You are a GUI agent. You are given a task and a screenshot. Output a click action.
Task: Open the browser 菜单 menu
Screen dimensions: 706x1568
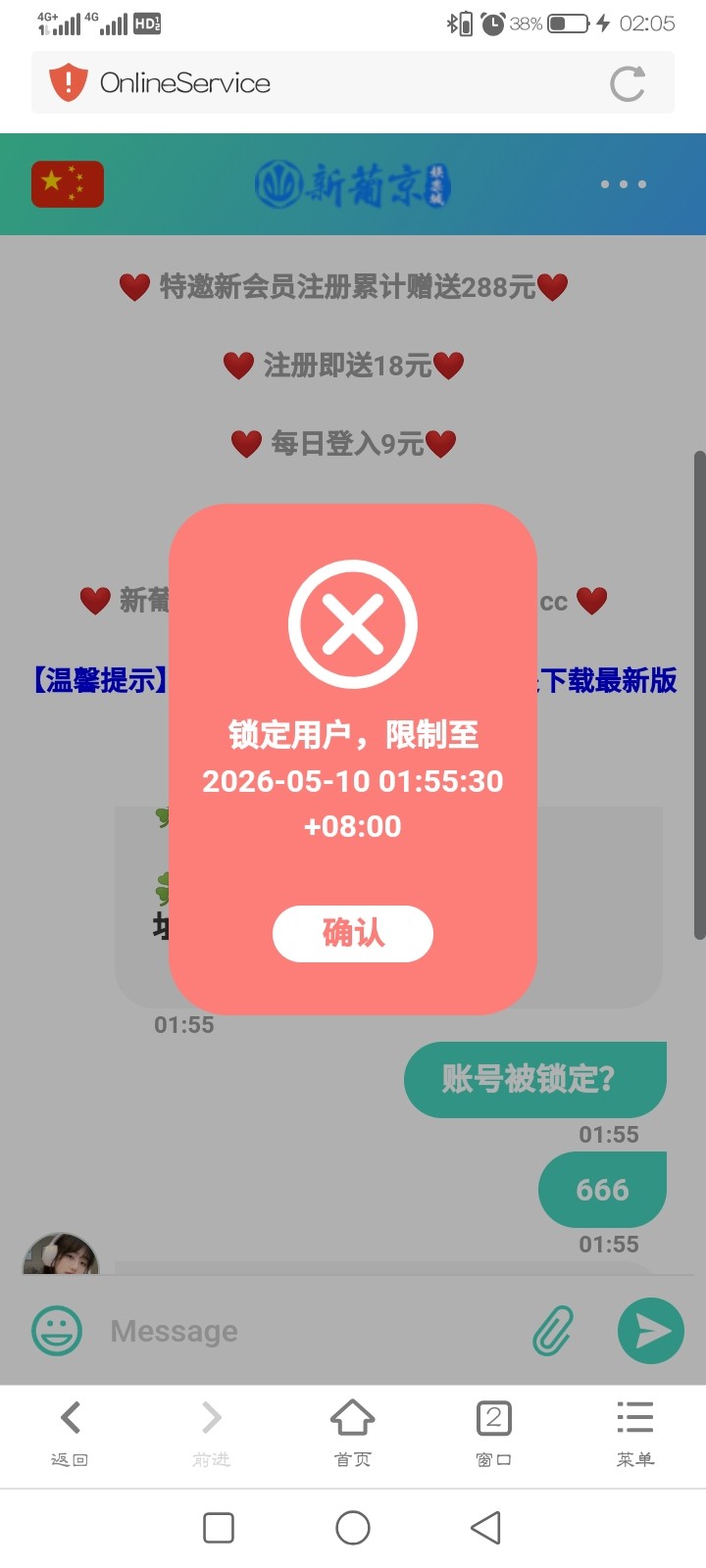click(x=635, y=1432)
